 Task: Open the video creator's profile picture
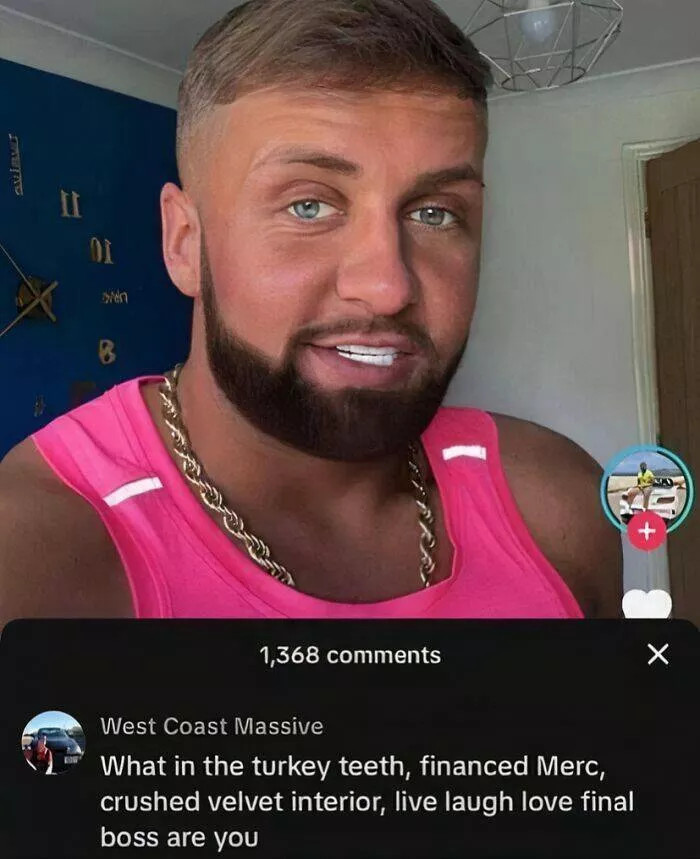point(645,486)
